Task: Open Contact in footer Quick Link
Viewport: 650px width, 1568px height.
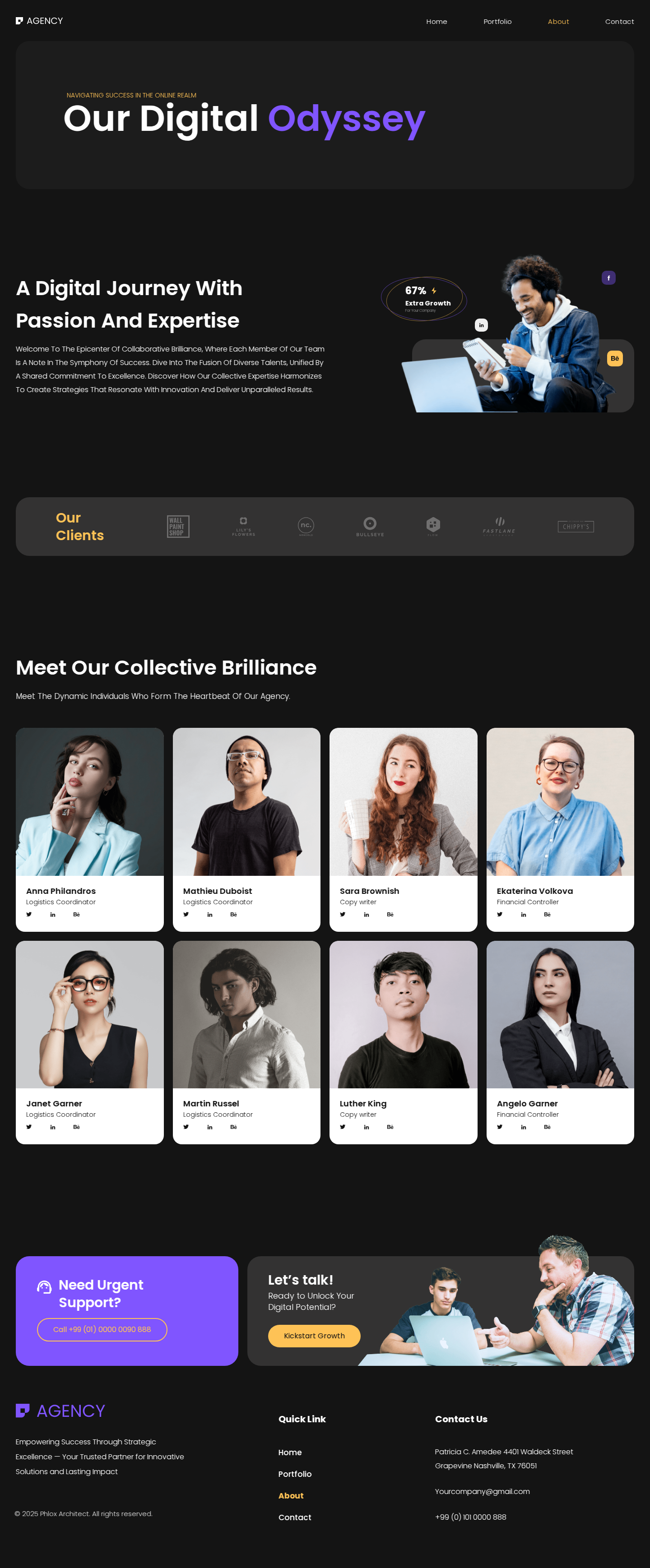Action: [295, 1517]
